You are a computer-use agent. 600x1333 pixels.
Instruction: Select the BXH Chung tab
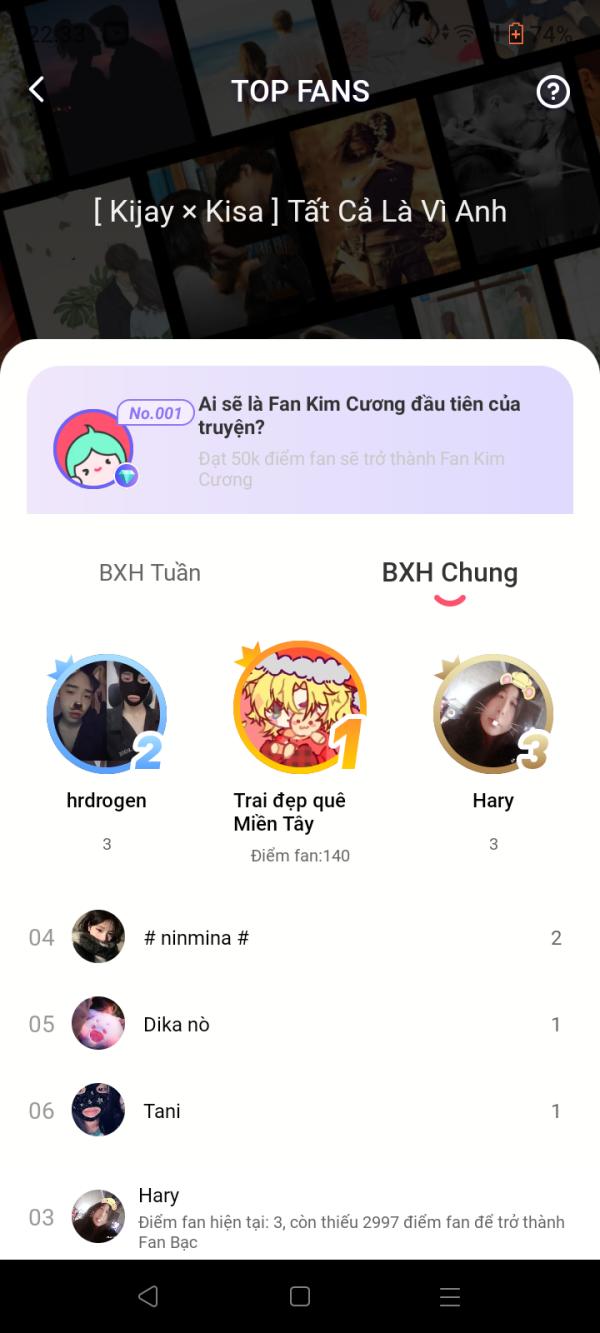450,573
